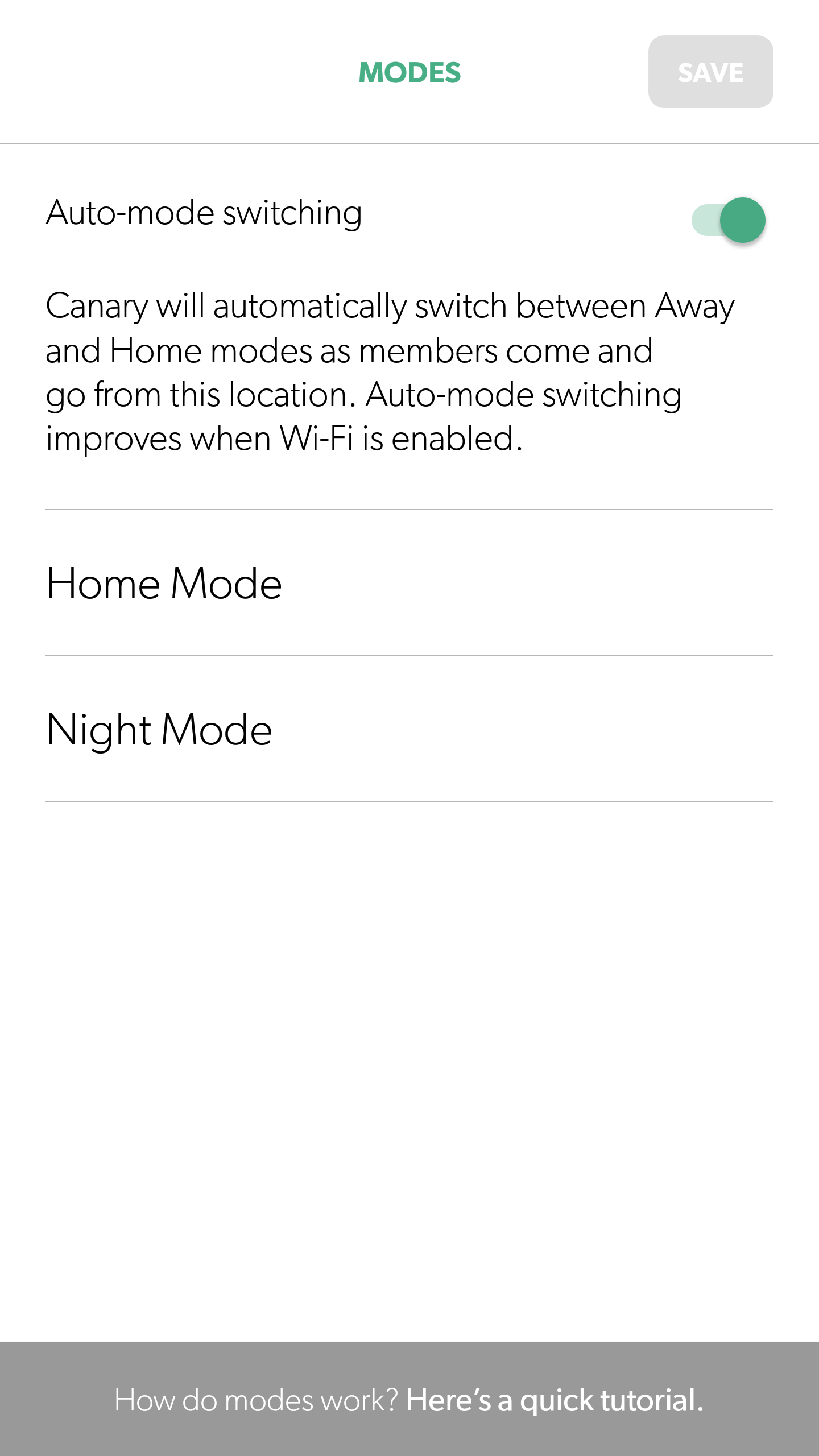This screenshot has width=819, height=1456.
Task: Tap the Auto-mode switching description text
Action: [x=392, y=373]
